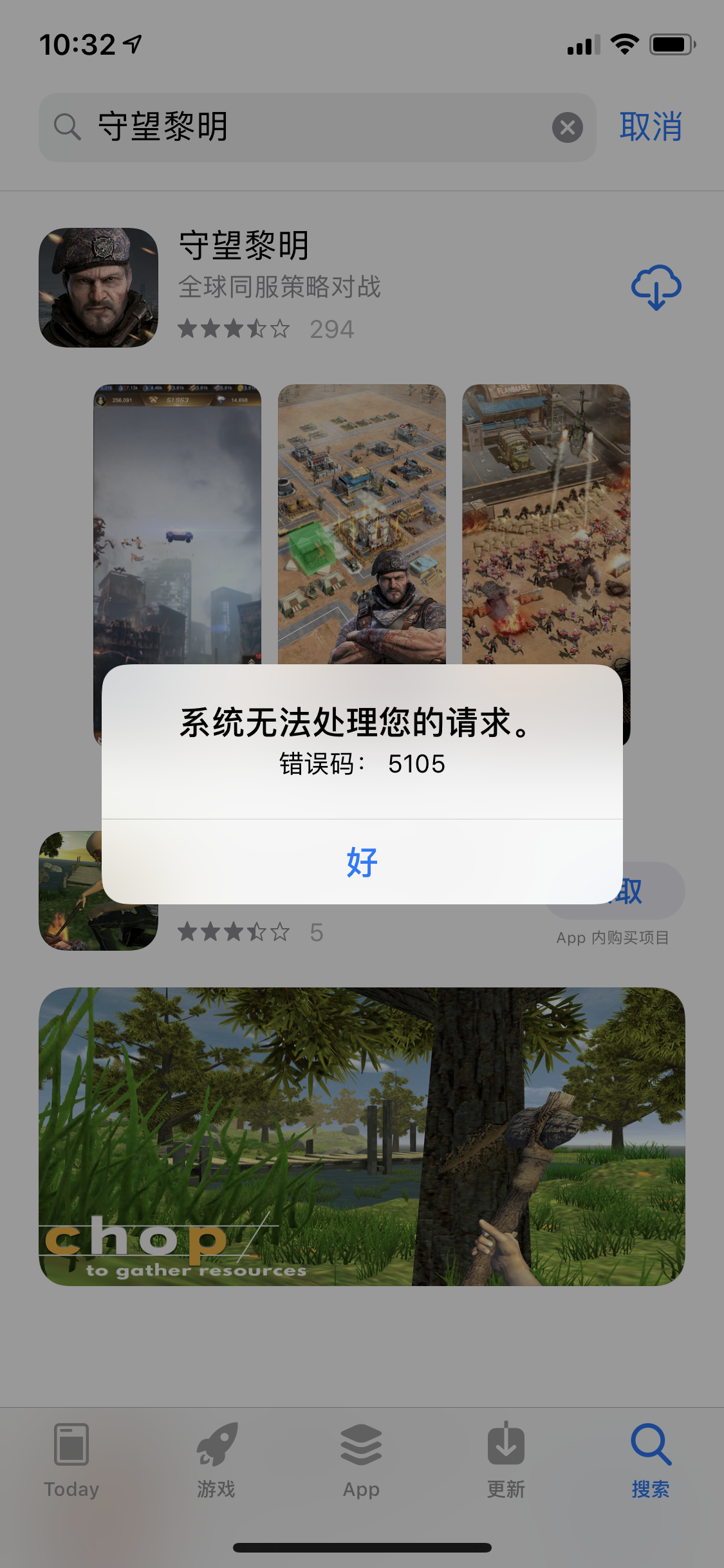Select the 搜索 tab
Screen dimensions: 724x1568
pos(651,1461)
